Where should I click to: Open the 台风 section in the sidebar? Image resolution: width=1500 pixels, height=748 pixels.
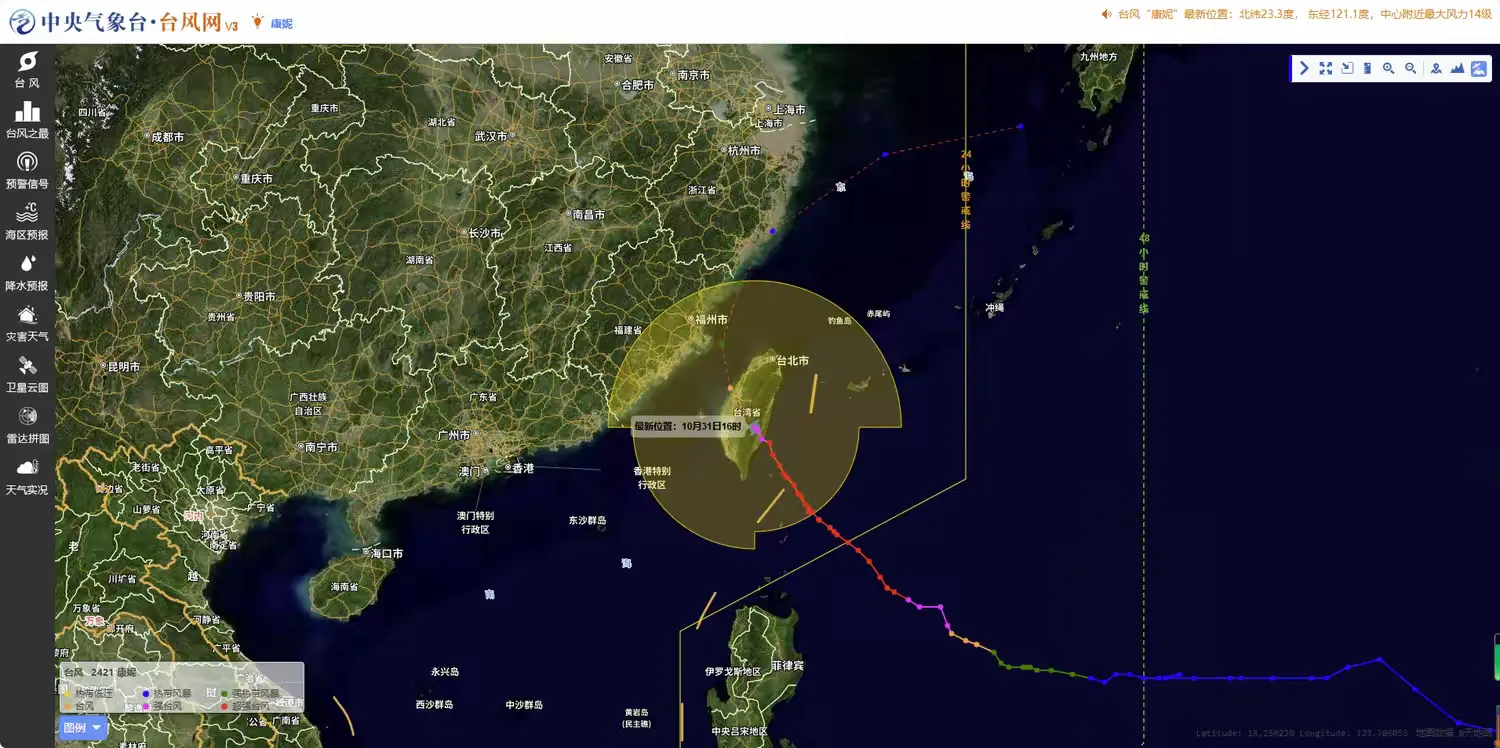coord(27,69)
